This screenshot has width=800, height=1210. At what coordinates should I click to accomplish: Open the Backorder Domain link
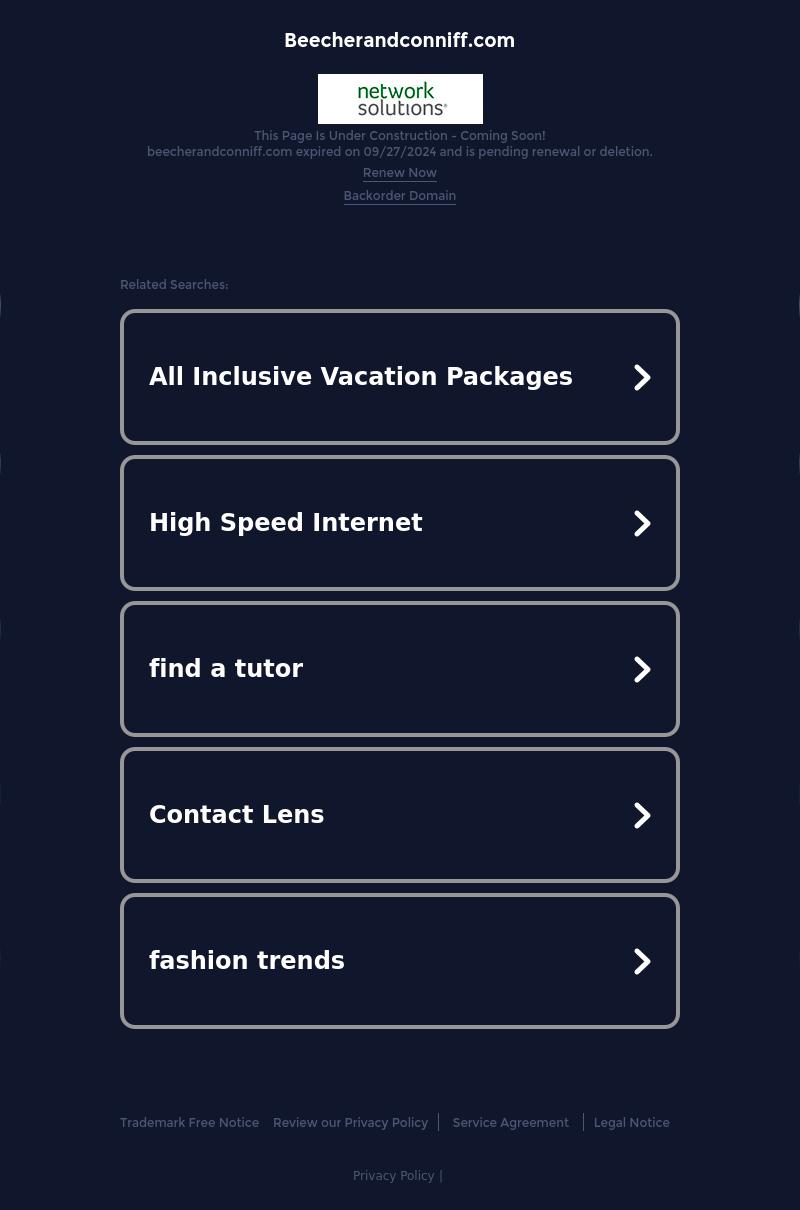tap(399, 196)
